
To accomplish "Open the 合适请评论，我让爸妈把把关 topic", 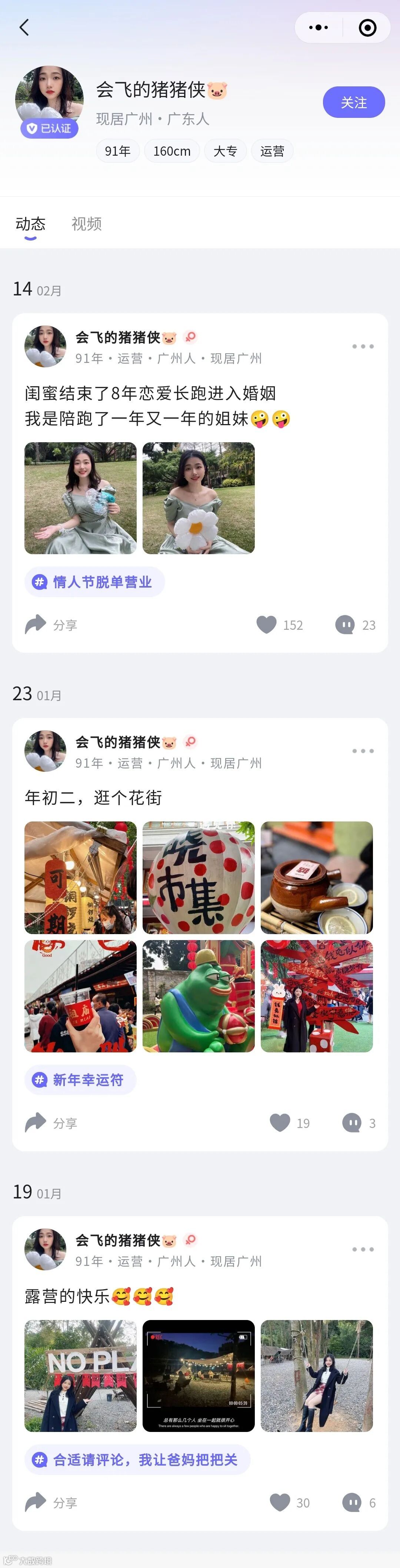I will (x=137, y=1460).
